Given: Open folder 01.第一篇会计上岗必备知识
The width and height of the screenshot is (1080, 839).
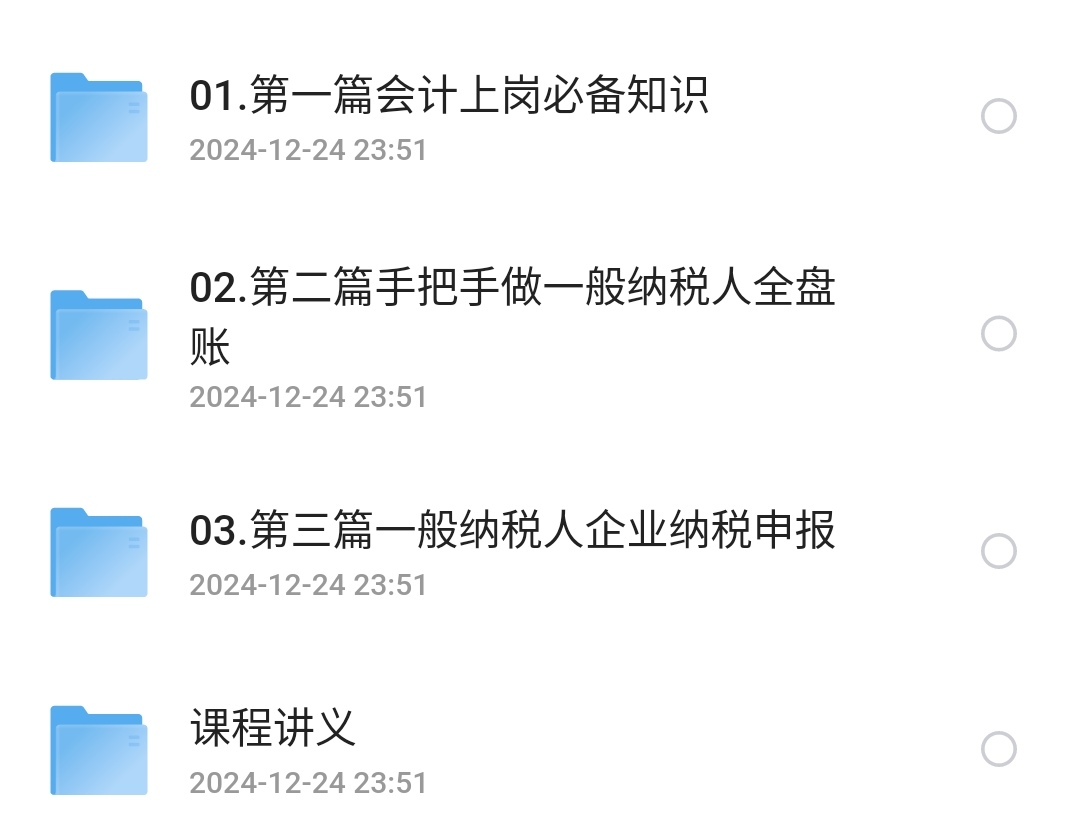Looking at the screenshot, I should click(449, 97).
